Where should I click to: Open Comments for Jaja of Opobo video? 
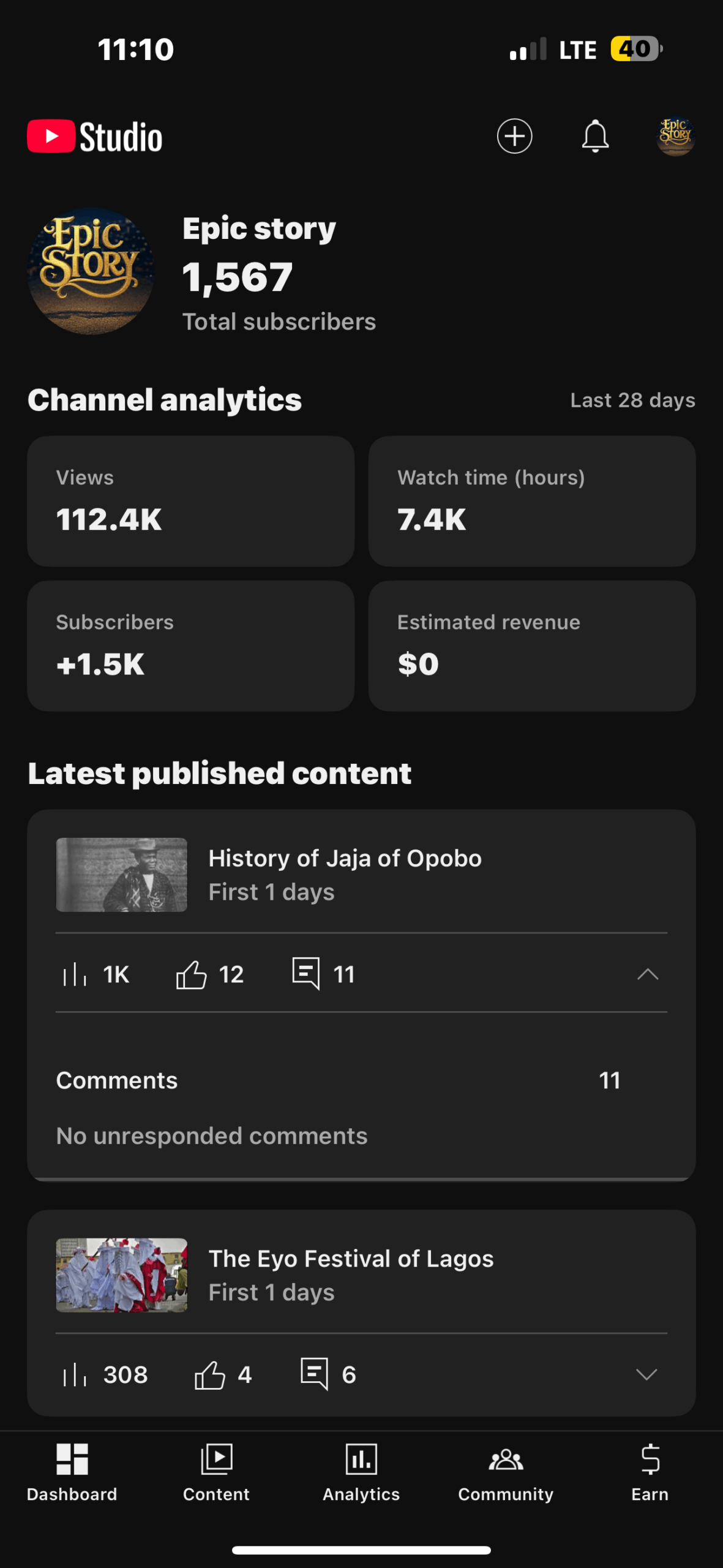361,1080
